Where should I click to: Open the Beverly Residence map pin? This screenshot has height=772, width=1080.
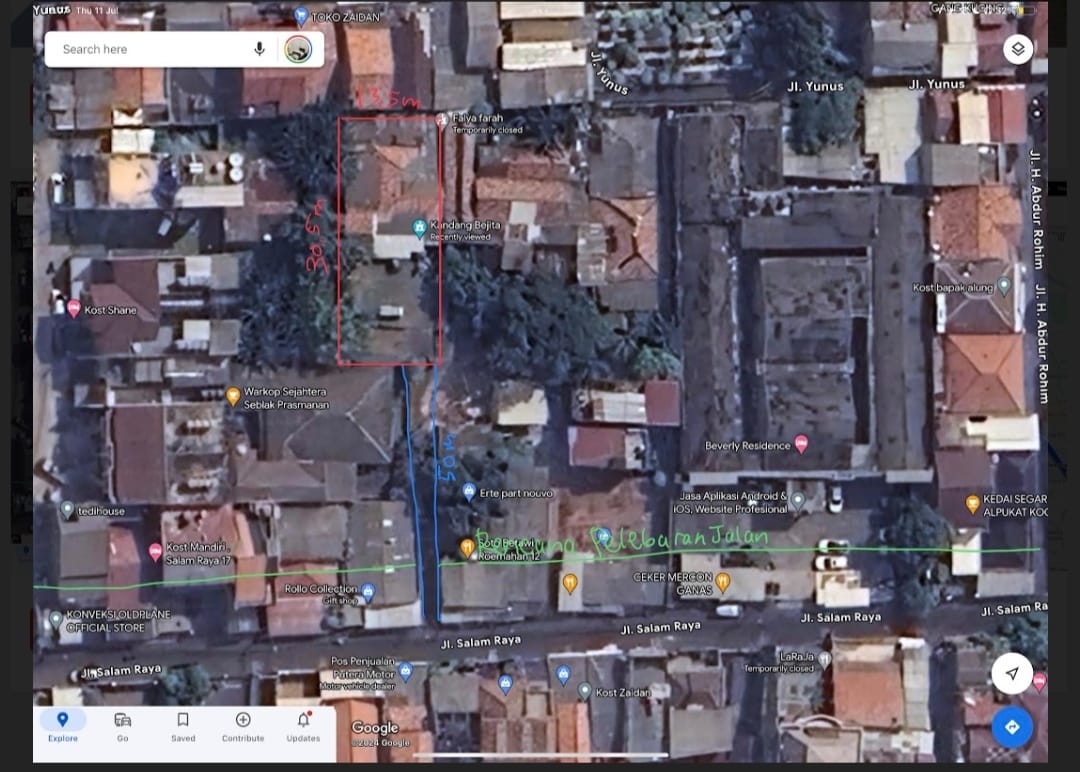(800, 444)
